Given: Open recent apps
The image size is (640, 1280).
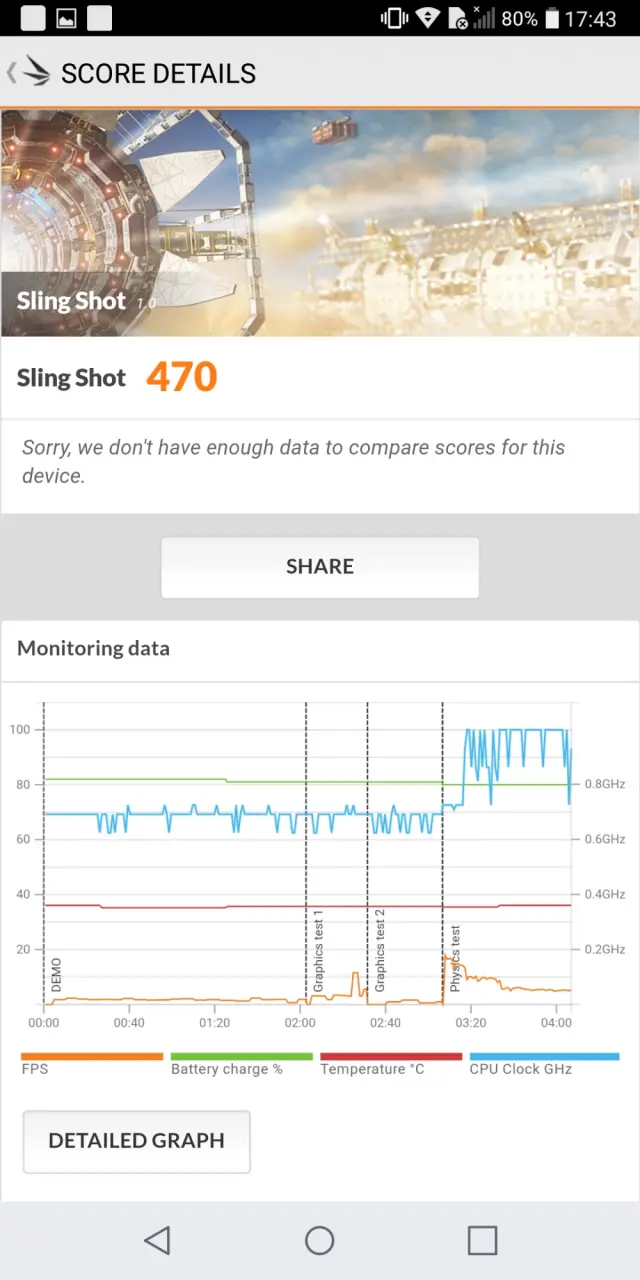Looking at the screenshot, I should pos(482,1241).
